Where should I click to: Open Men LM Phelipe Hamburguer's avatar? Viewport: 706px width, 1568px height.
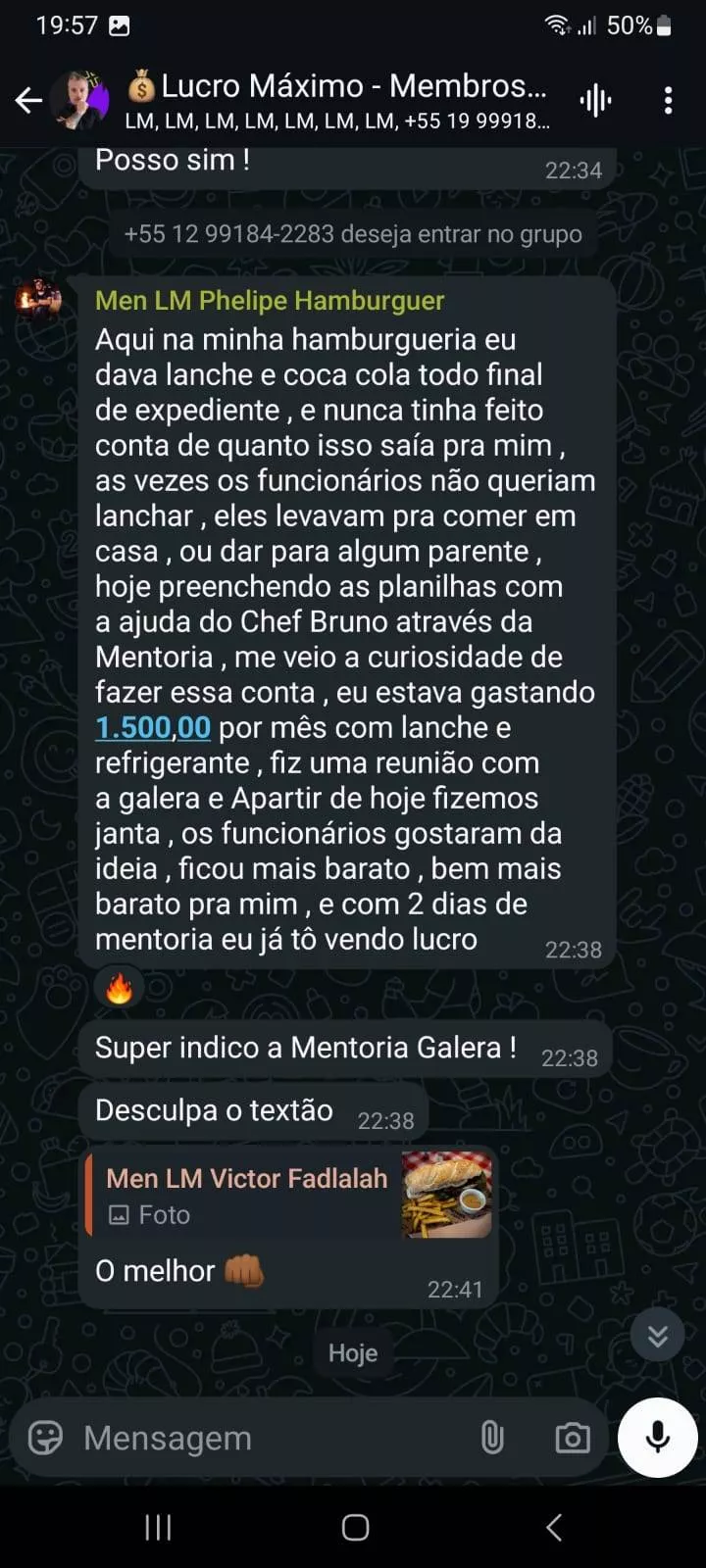pyautogui.click(x=39, y=299)
